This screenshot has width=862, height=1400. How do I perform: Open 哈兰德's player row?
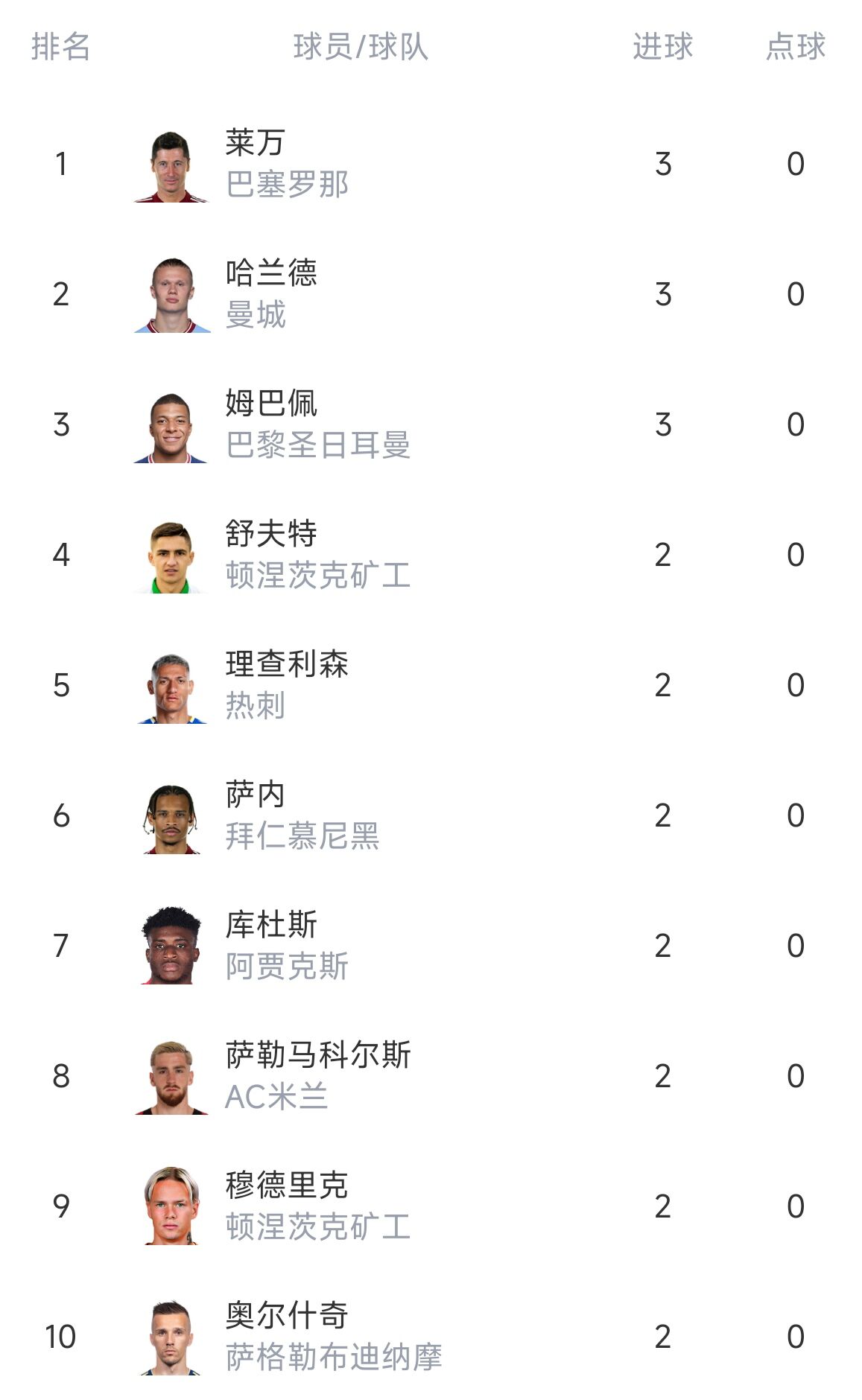click(x=431, y=294)
